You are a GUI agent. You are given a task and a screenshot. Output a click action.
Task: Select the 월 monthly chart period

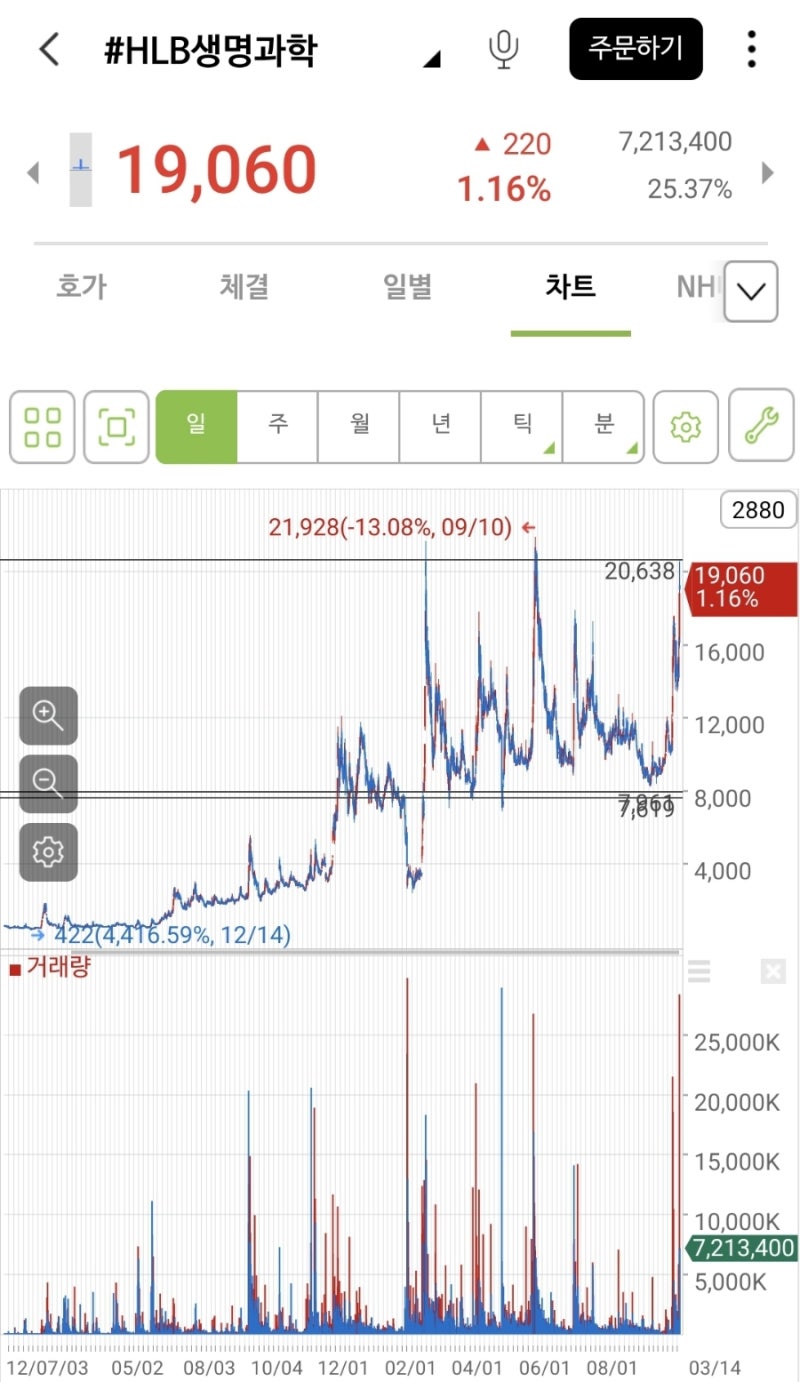coord(359,427)
